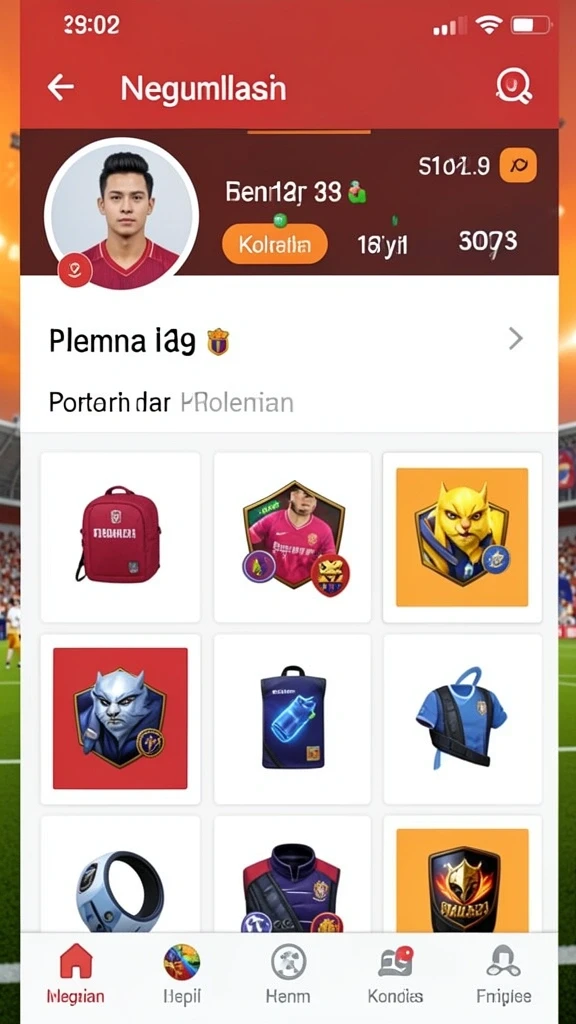Expand the Plemna lag row chevron
The height and width of the screenshot is (1024, 576).
coord(515,338)
